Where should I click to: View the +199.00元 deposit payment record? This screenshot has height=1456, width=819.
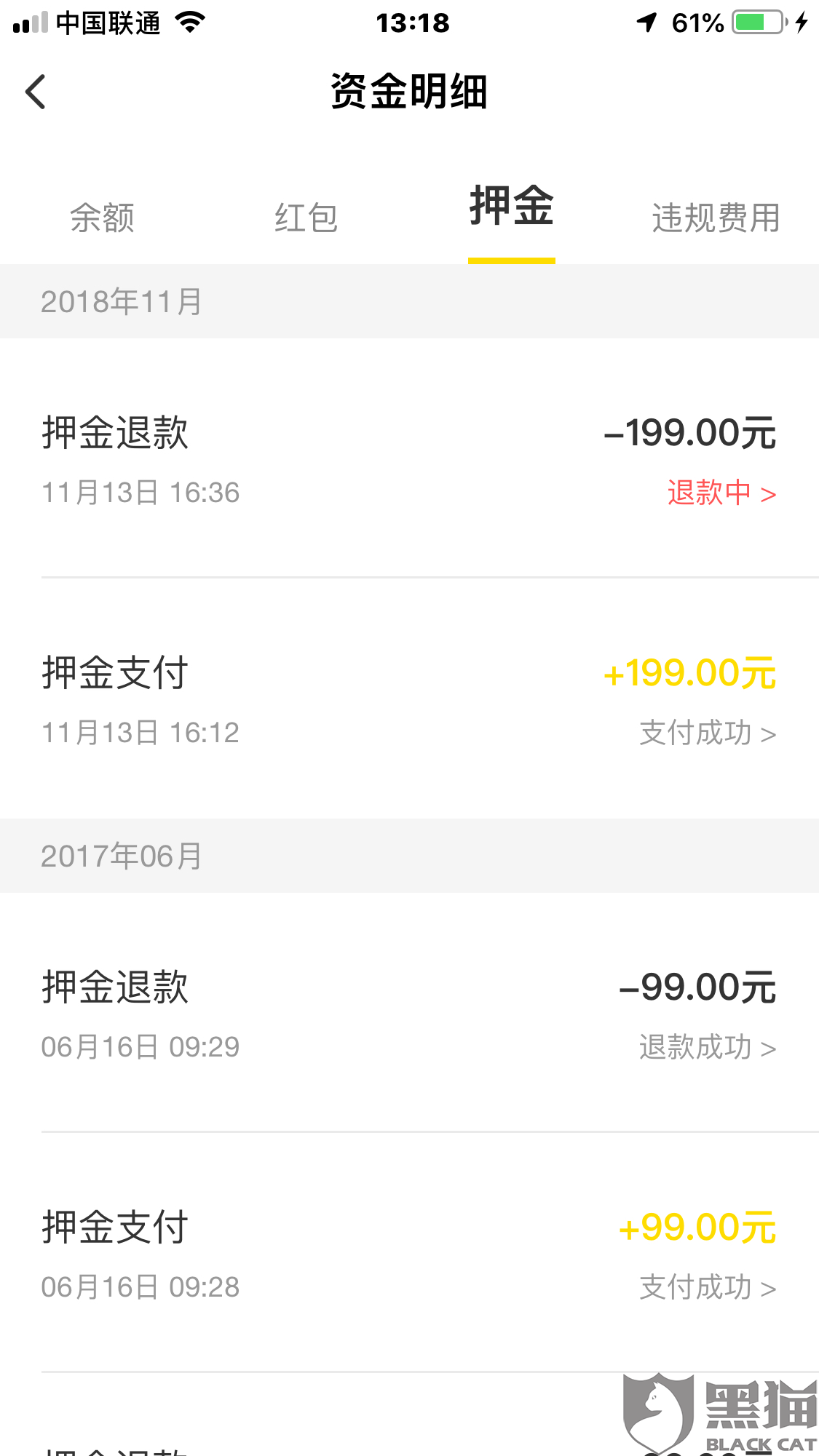coord(409,699)
